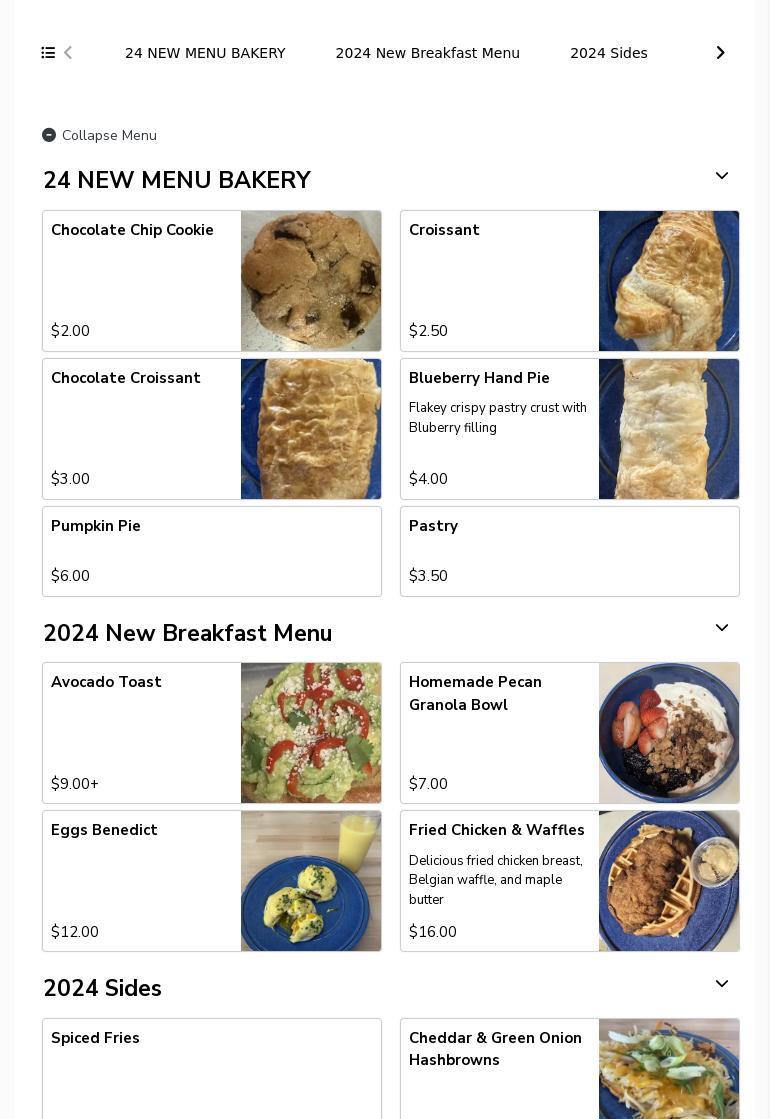Select Cheddar & Green Onion Hashbrowns
This screenshot has height=1119, width=770.
pos(569,1068)
